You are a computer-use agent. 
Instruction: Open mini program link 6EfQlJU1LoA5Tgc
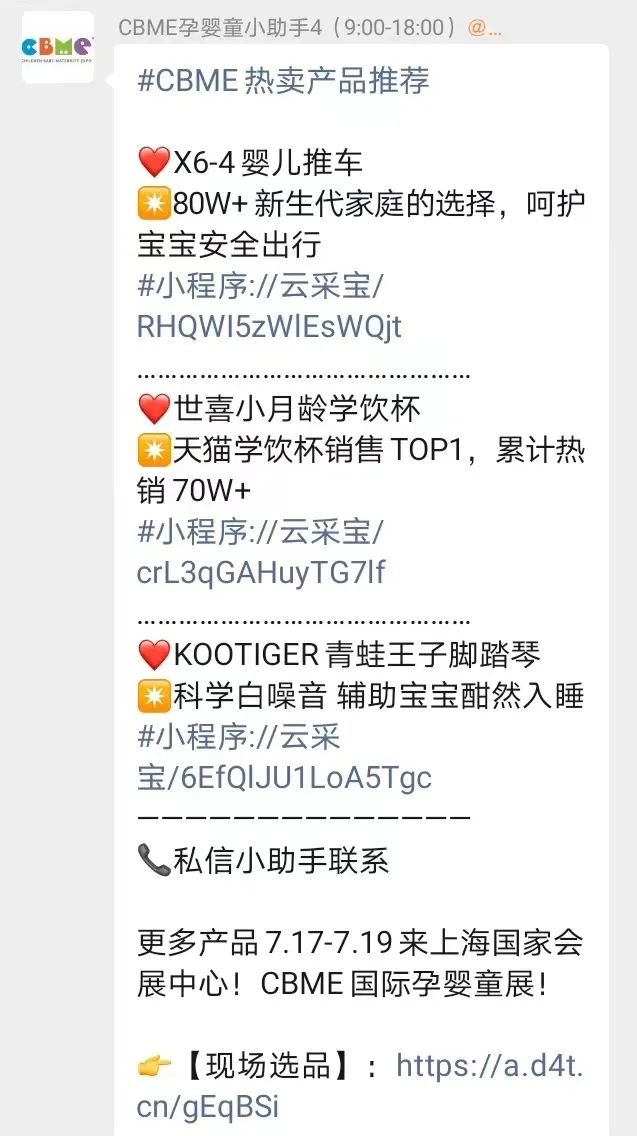(284, 757)
